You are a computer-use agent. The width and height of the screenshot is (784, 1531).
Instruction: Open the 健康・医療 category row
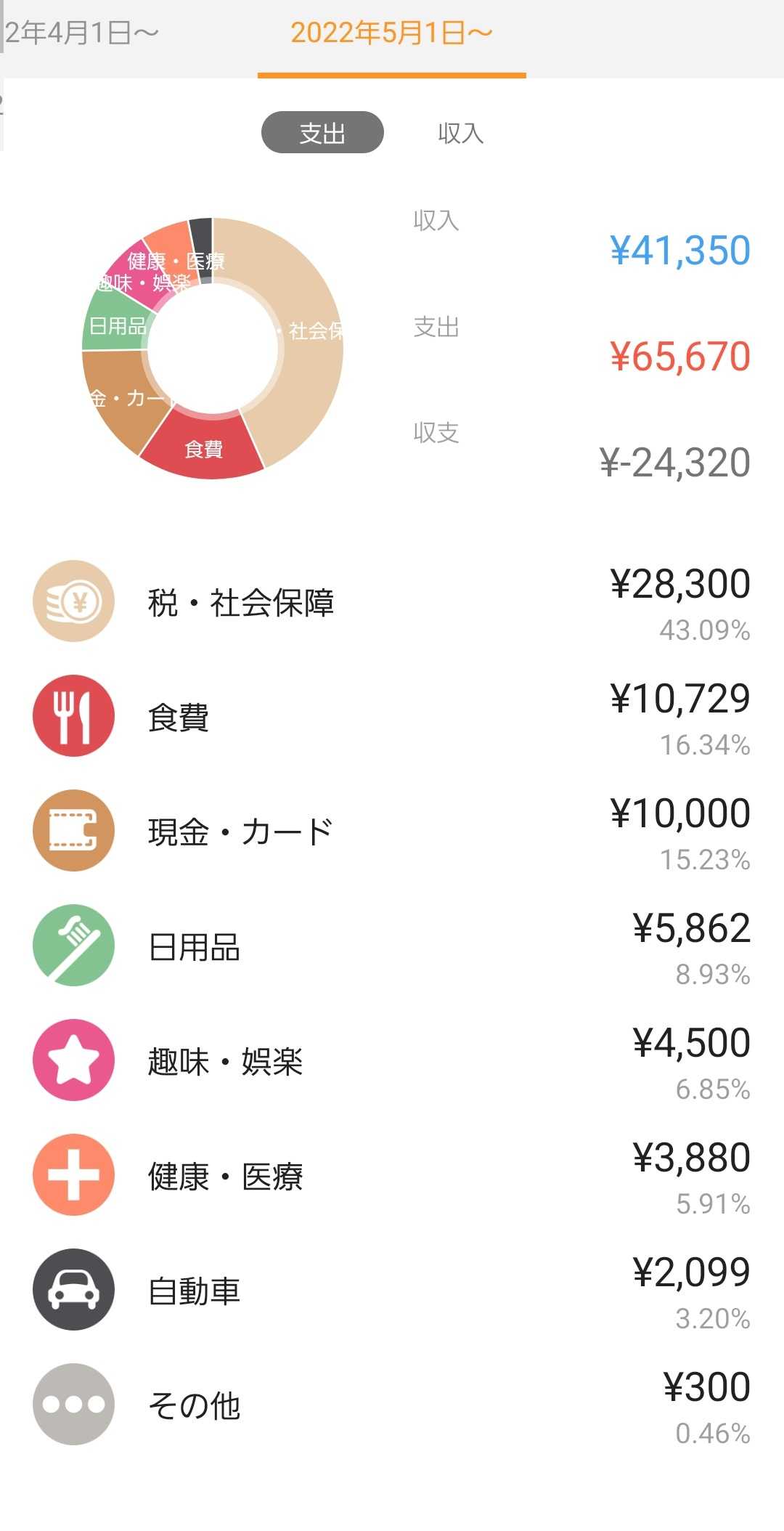392,1175
